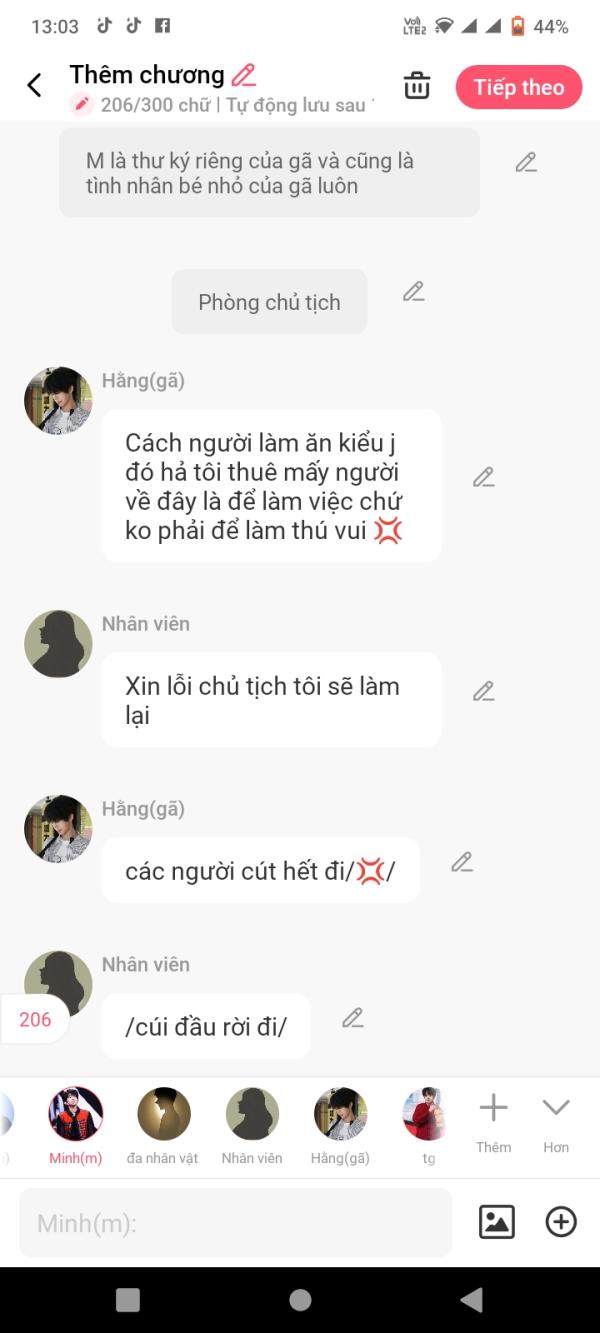The height and width of the screenshot is (1333, 600).
Task: Edit the narration about M là thư ký
Action: click(x=526, y=162)
